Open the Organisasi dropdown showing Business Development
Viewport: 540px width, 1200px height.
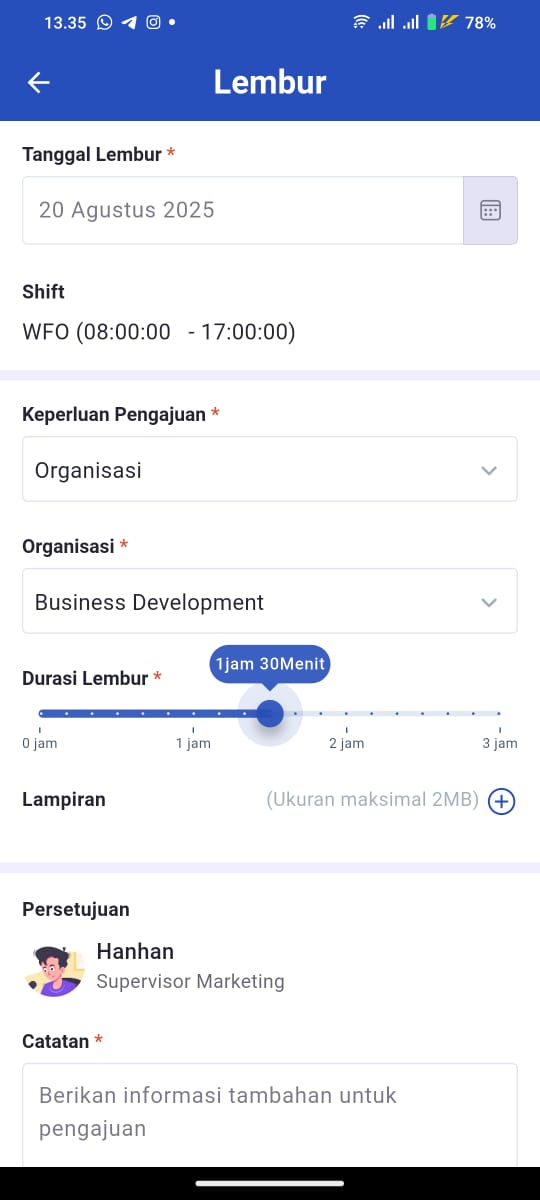pos(270,601)
